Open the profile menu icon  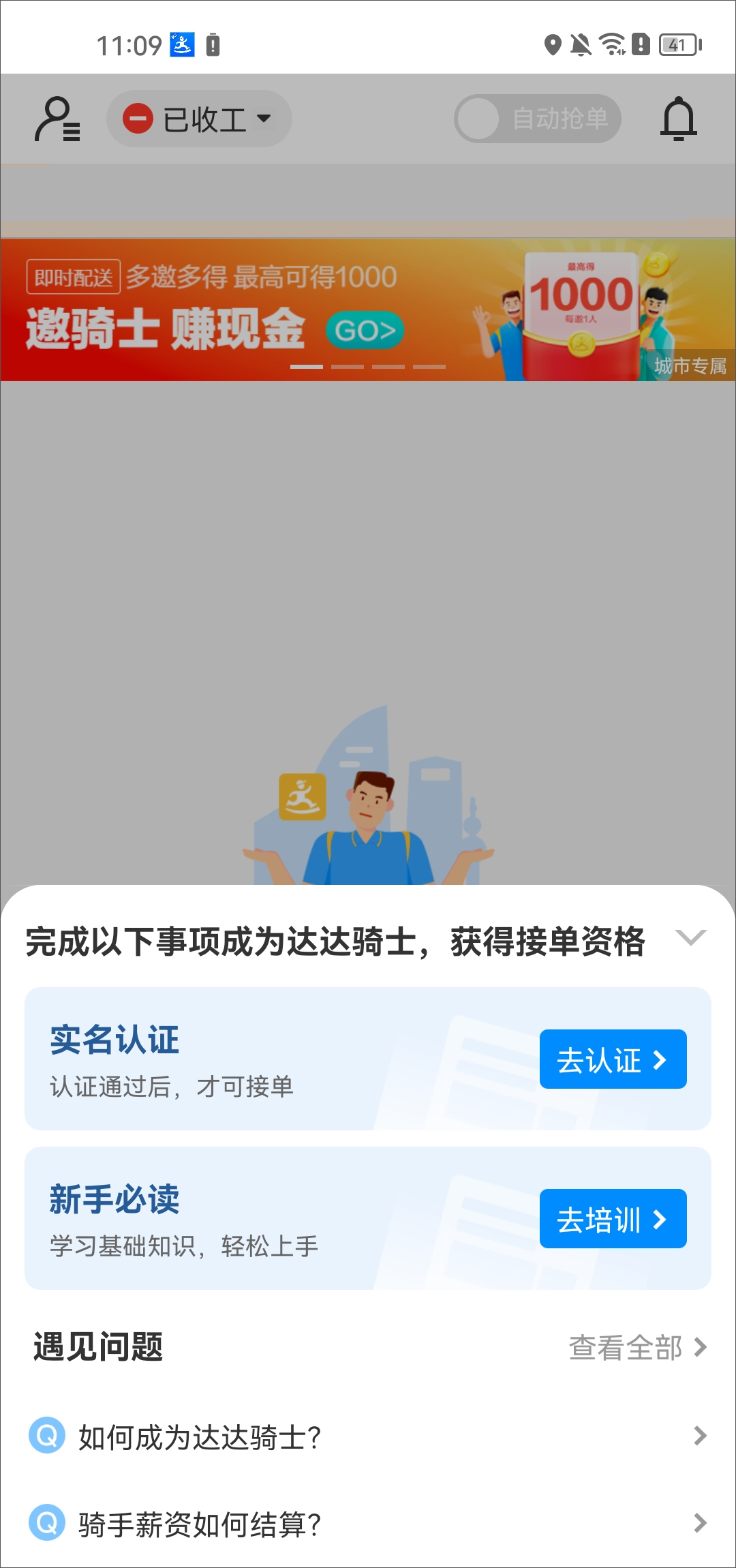pos(57,119)
